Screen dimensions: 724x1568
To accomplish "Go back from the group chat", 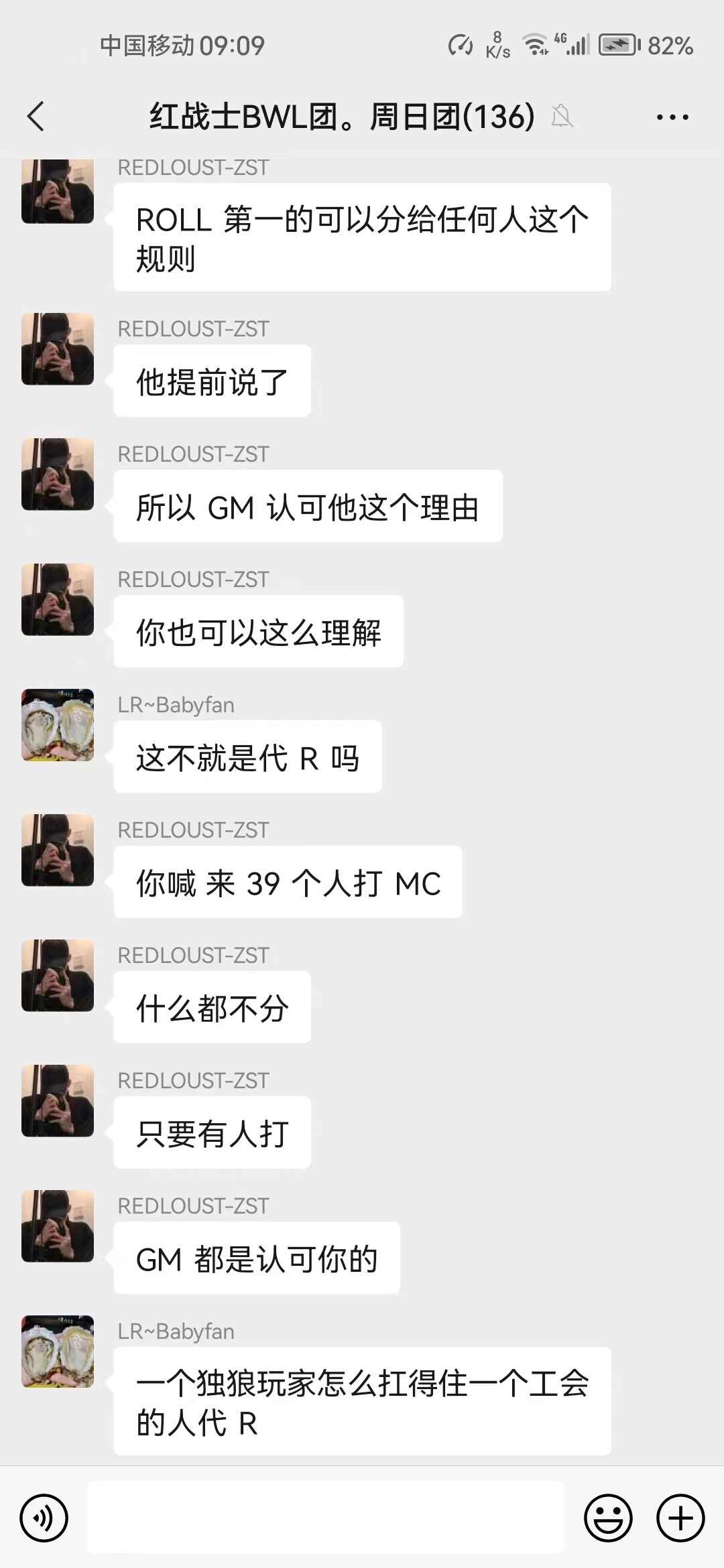I will point(36,117).
